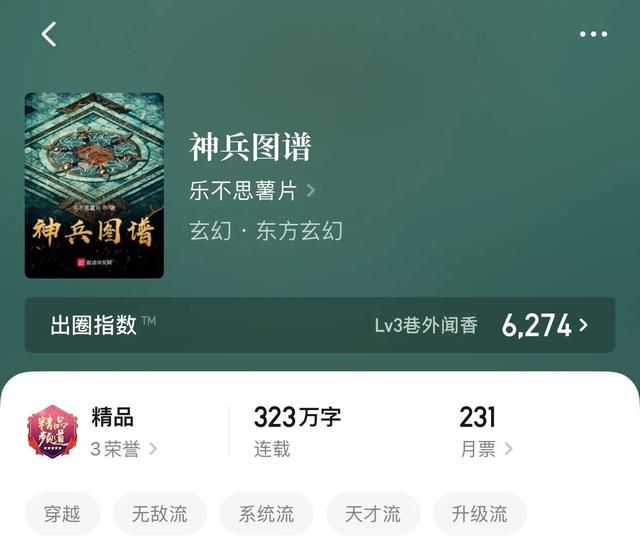Open author 乐不思薯片's page
Image resolution: width=640 pixels, height=557 pixels.
pyautogui.click(x=252, y=190)
